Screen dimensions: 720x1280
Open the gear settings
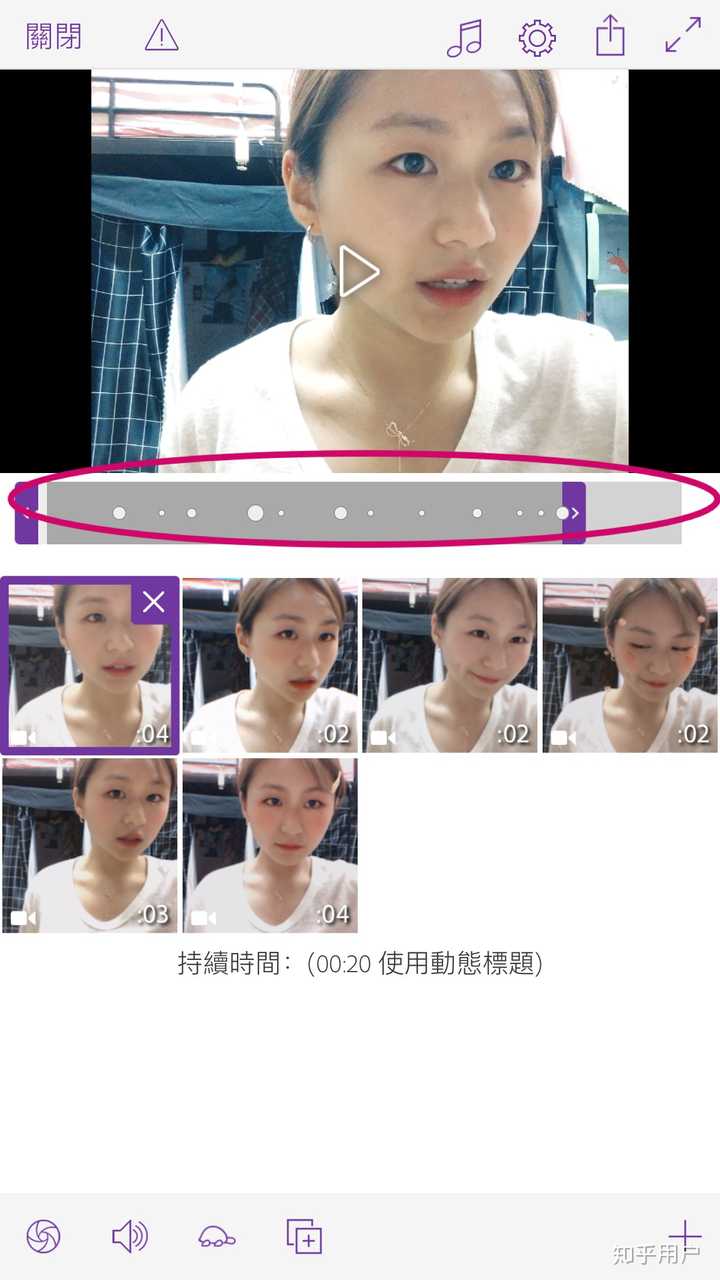(537, 38)
